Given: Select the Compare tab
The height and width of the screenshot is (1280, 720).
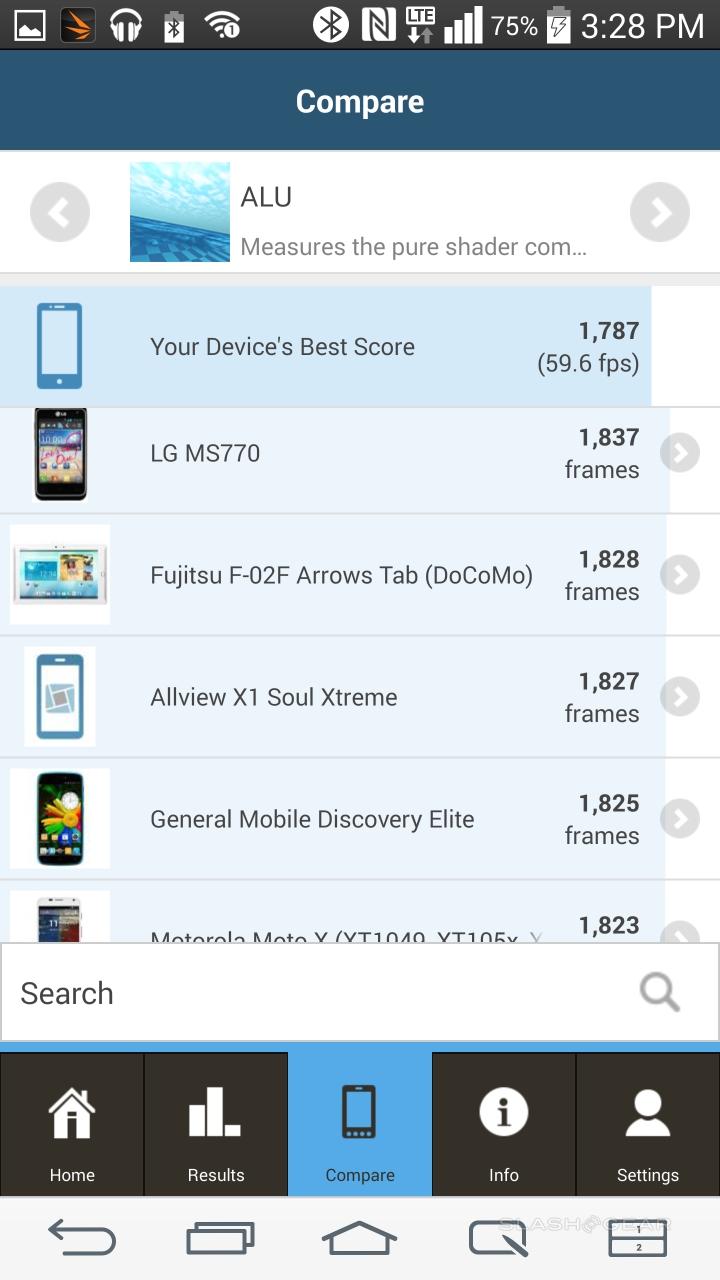Looking at the screenshot, I should (360, 1125).
